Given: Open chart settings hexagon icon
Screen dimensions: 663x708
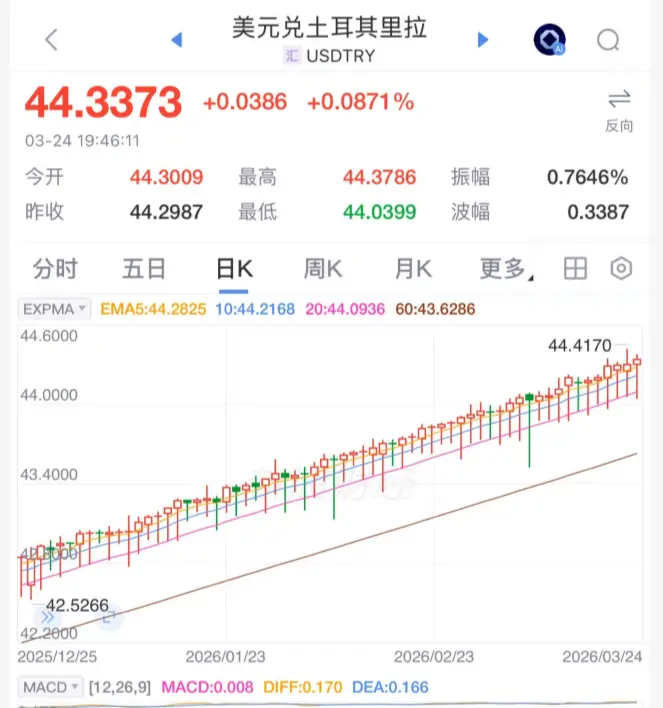Looking at the screenshot, I should coord(622,269).
